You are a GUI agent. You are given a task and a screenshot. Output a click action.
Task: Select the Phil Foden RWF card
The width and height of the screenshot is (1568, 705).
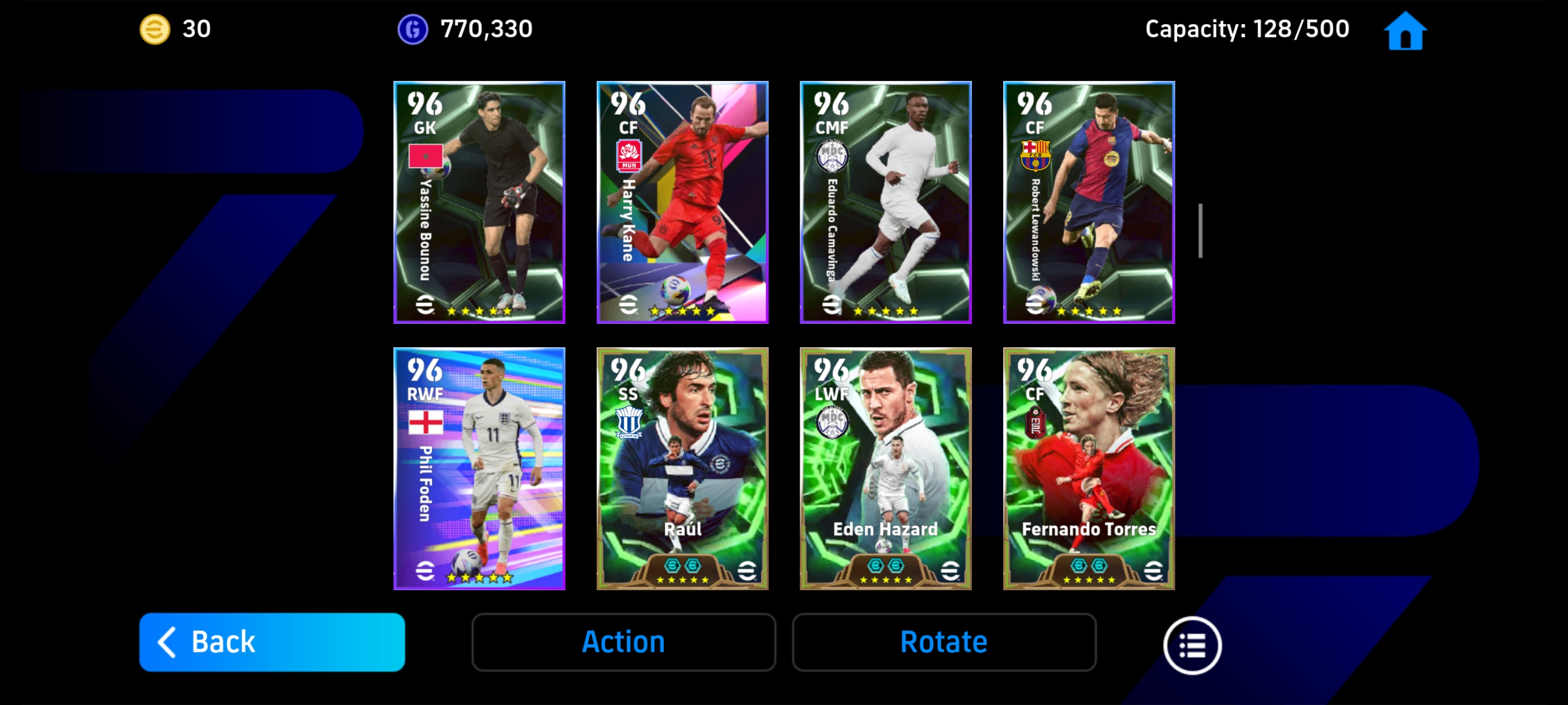tap(479, 469)
